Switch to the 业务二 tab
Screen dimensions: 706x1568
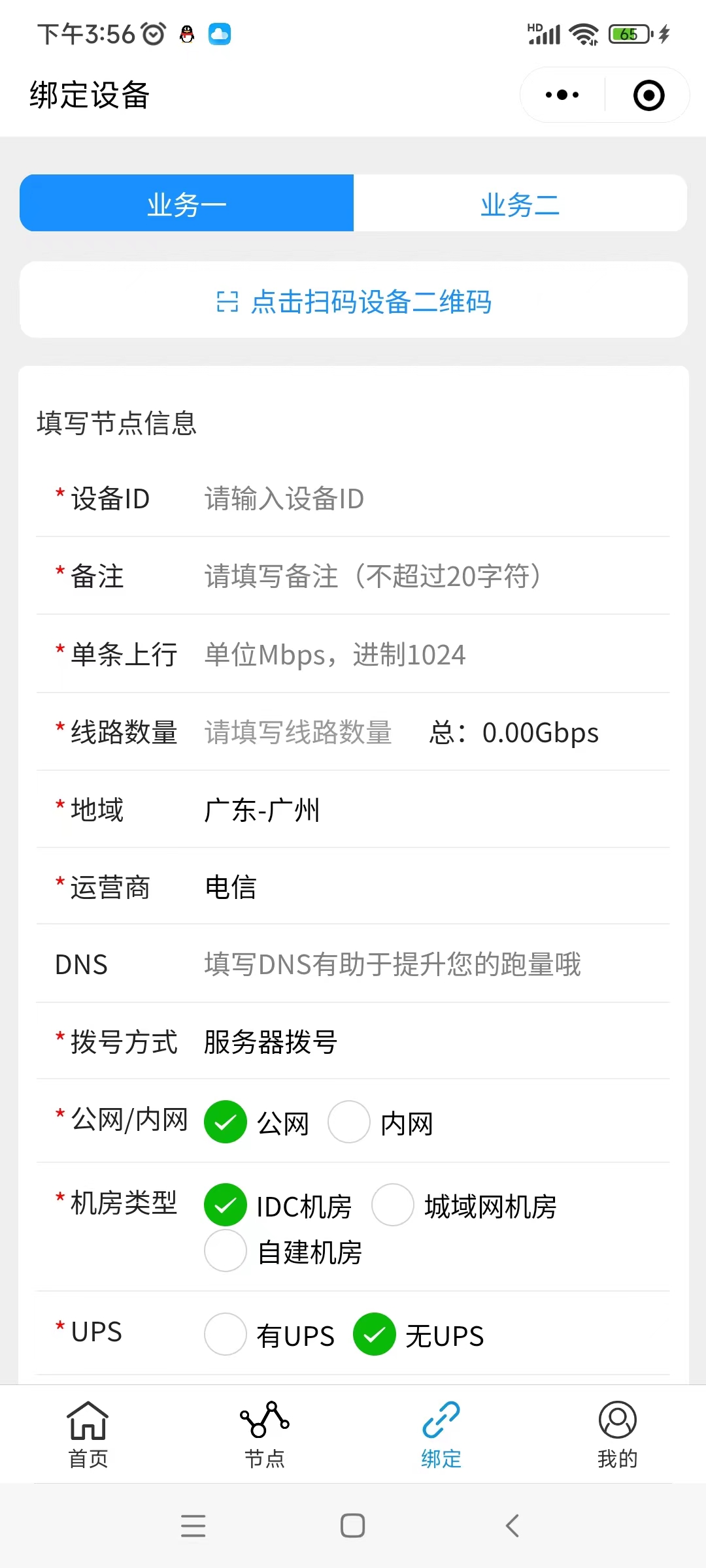coord(520,204)
